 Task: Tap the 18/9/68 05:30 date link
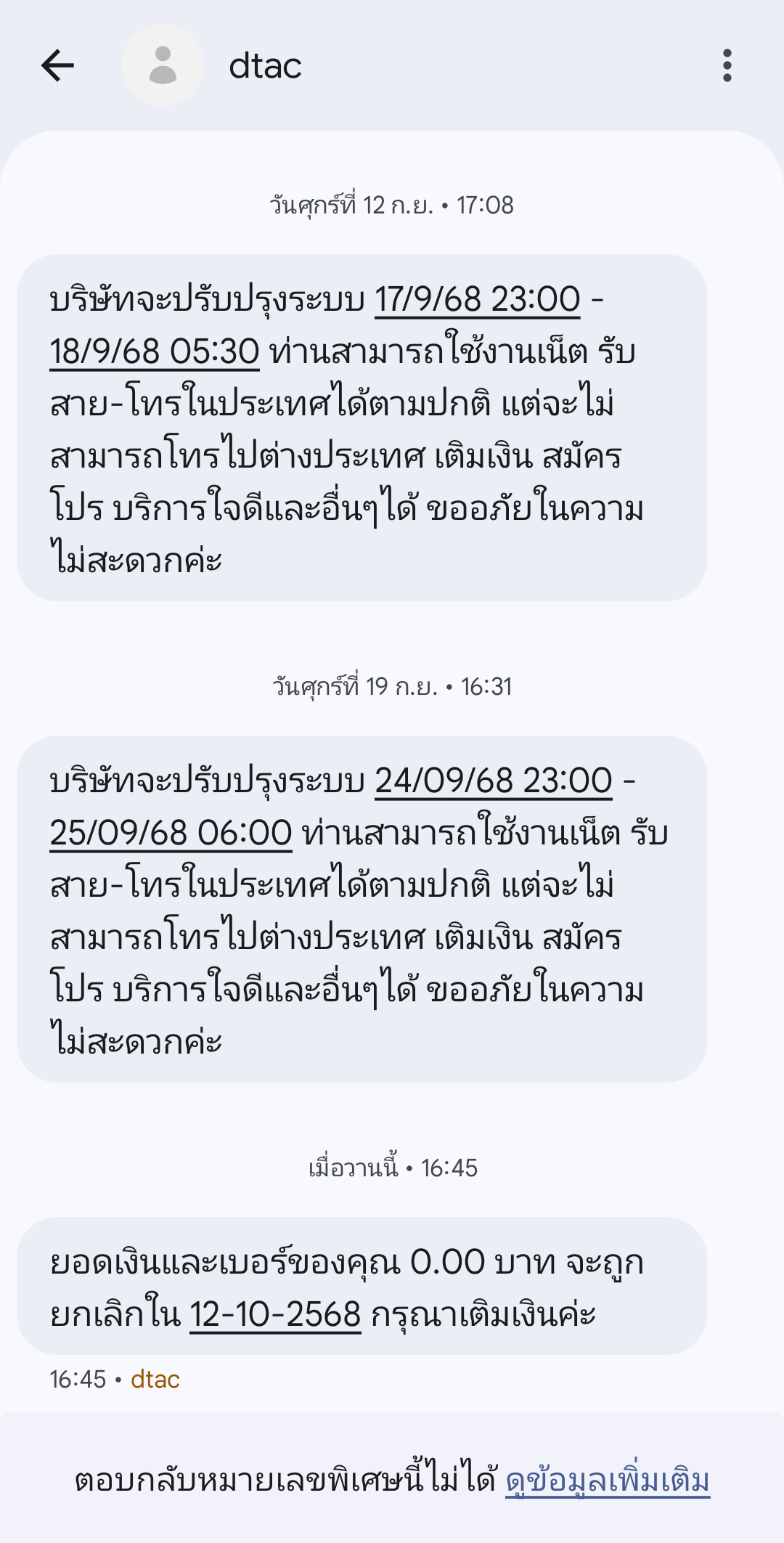click(155, 351)
